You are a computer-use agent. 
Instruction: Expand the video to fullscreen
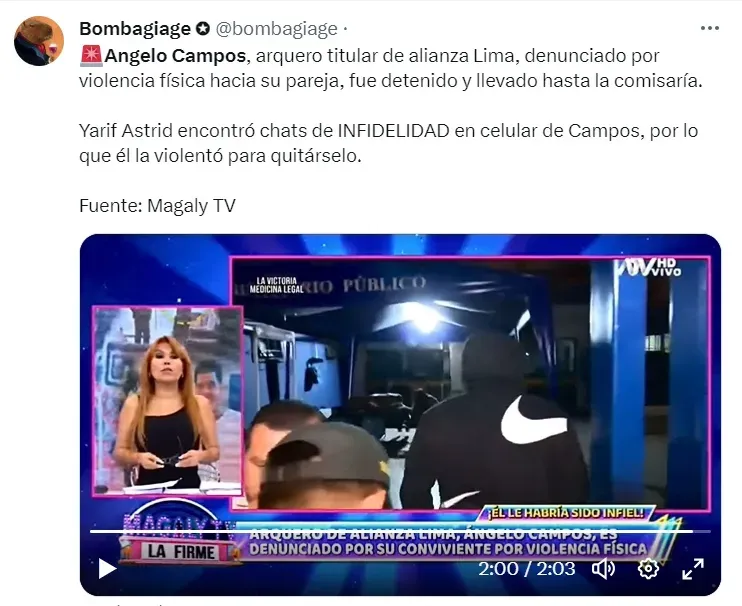pos(692,569)
